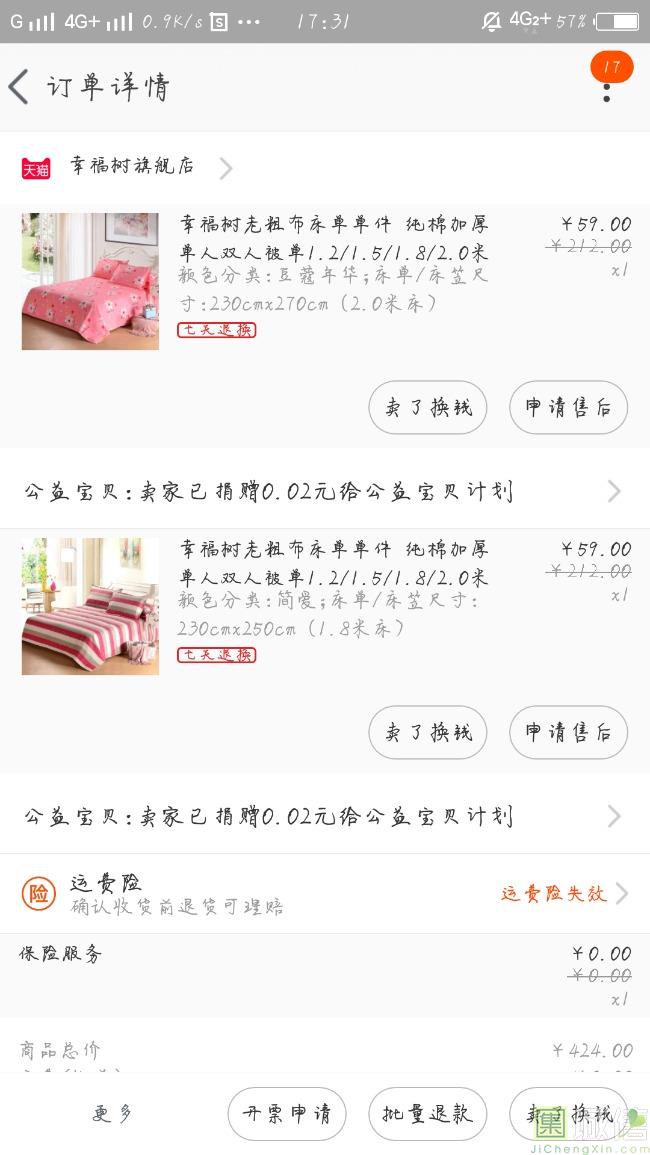View 运费险 insurance details
The height and width of the screenshot is (1155, 650).
coord(325,894)
